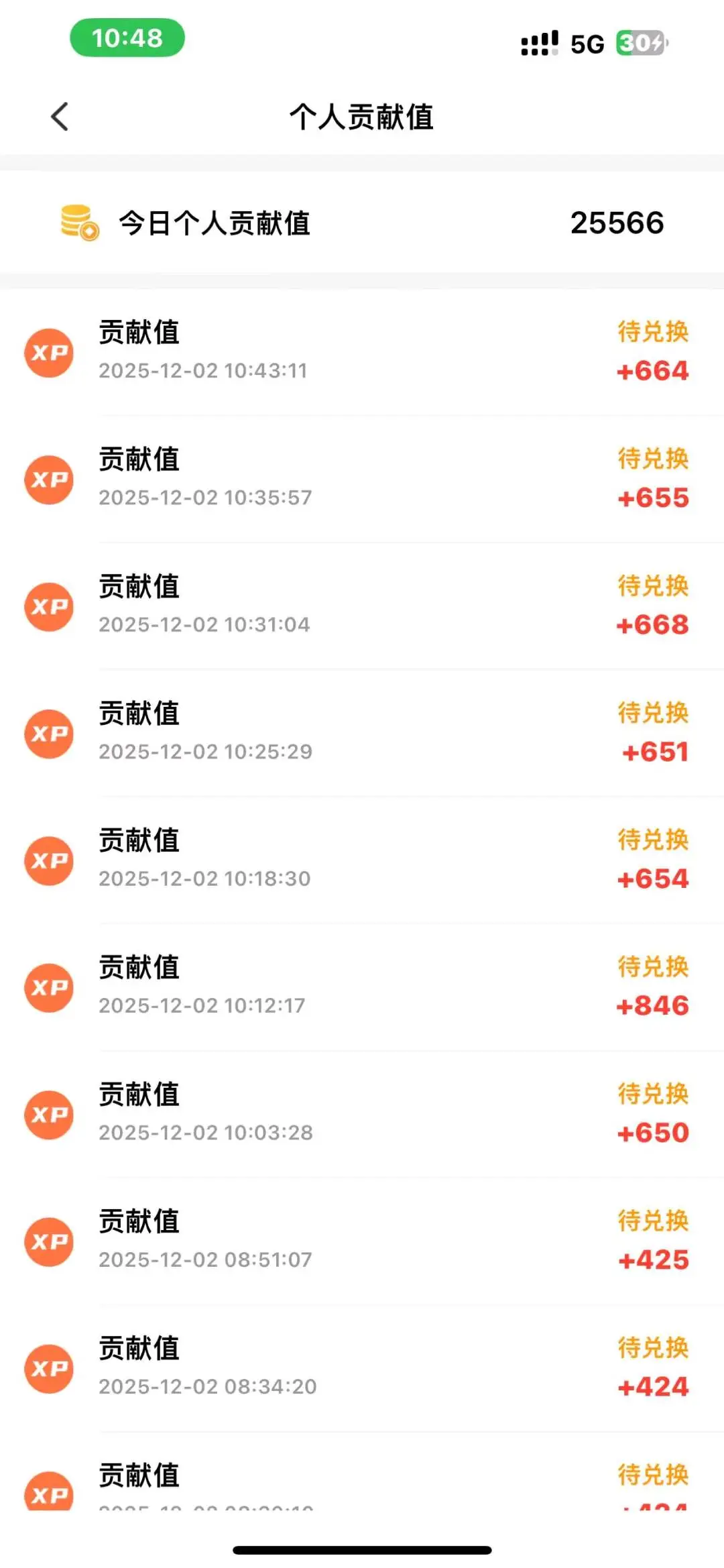Tap the timestamp 2025-12-02 10:12:17
724x1568 pixels.
click(204, 1005)
